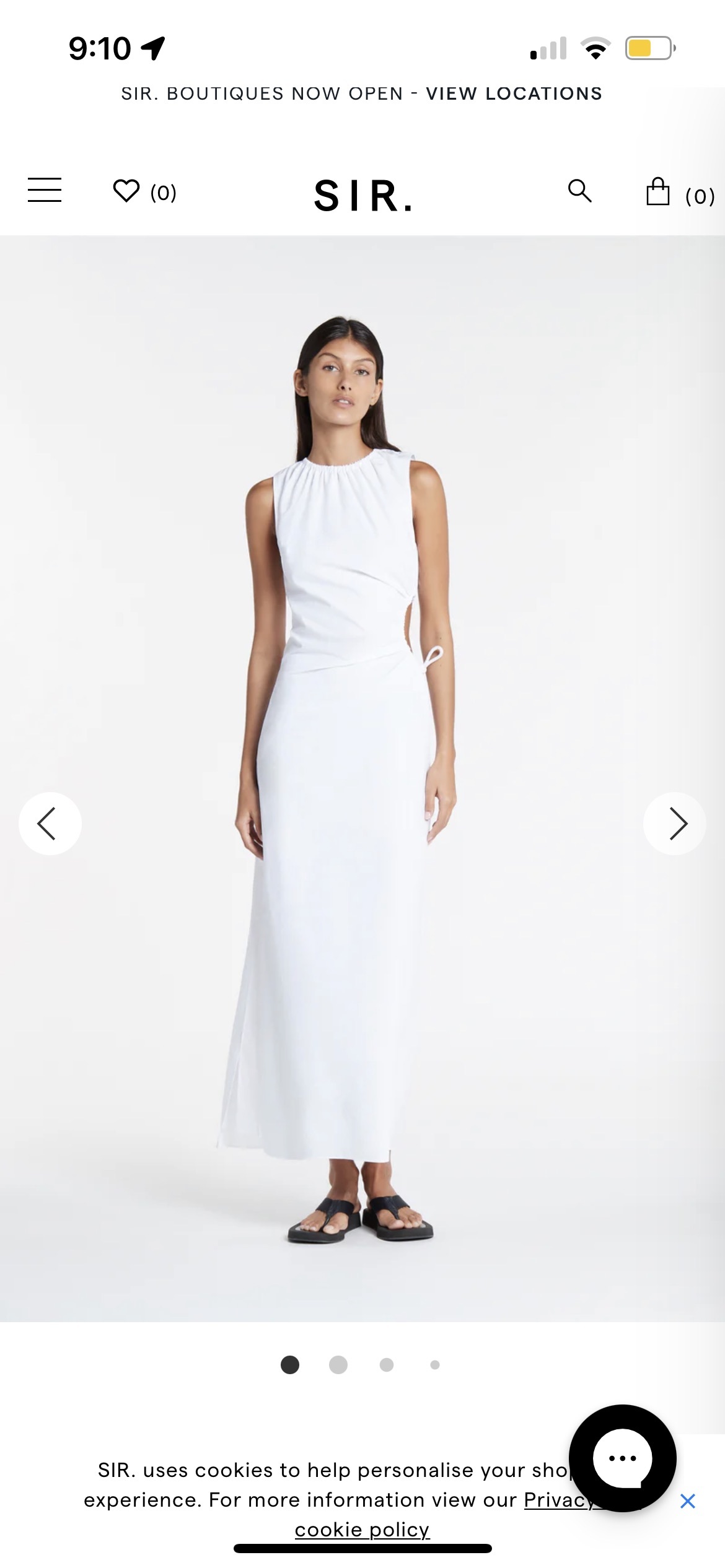This screenshot has width=725, height=1568.
Task: Open the cookie policy link
Action: click(362, 1530)
